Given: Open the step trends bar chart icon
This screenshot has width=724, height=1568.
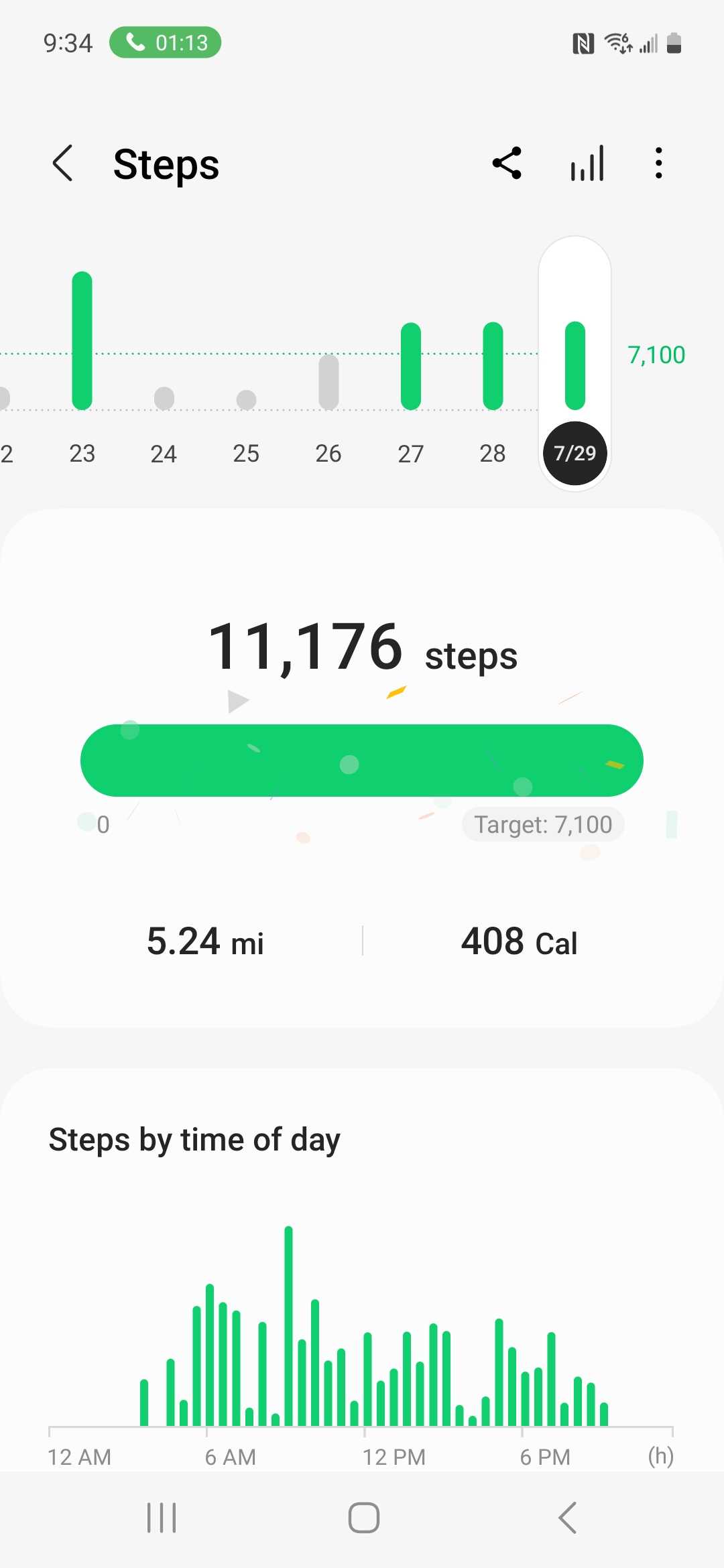Looking at the screenshot, I should [x=587, y=163].
